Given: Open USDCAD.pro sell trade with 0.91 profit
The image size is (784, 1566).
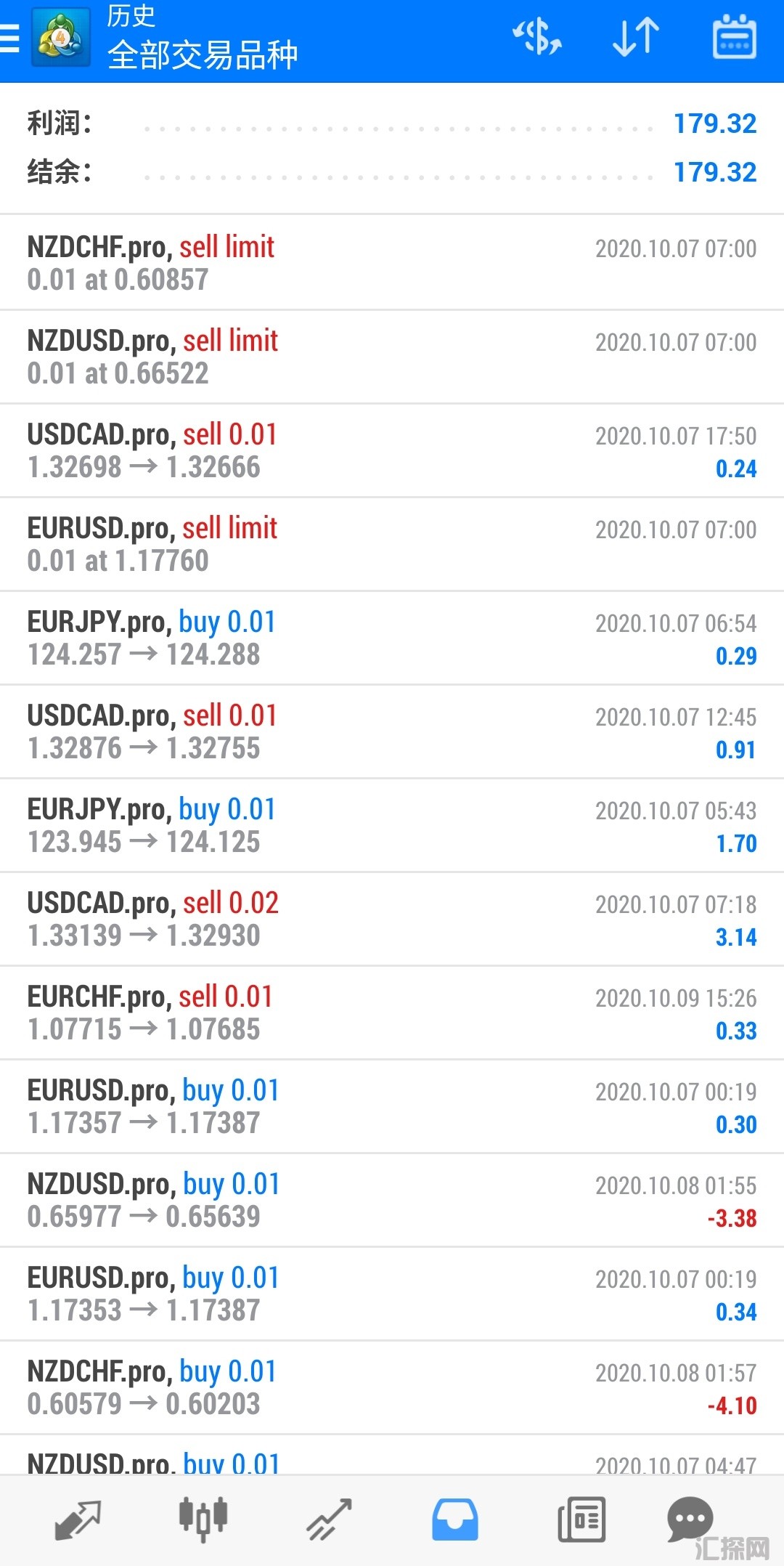Looking at the screenshot, I should (392, 731).
